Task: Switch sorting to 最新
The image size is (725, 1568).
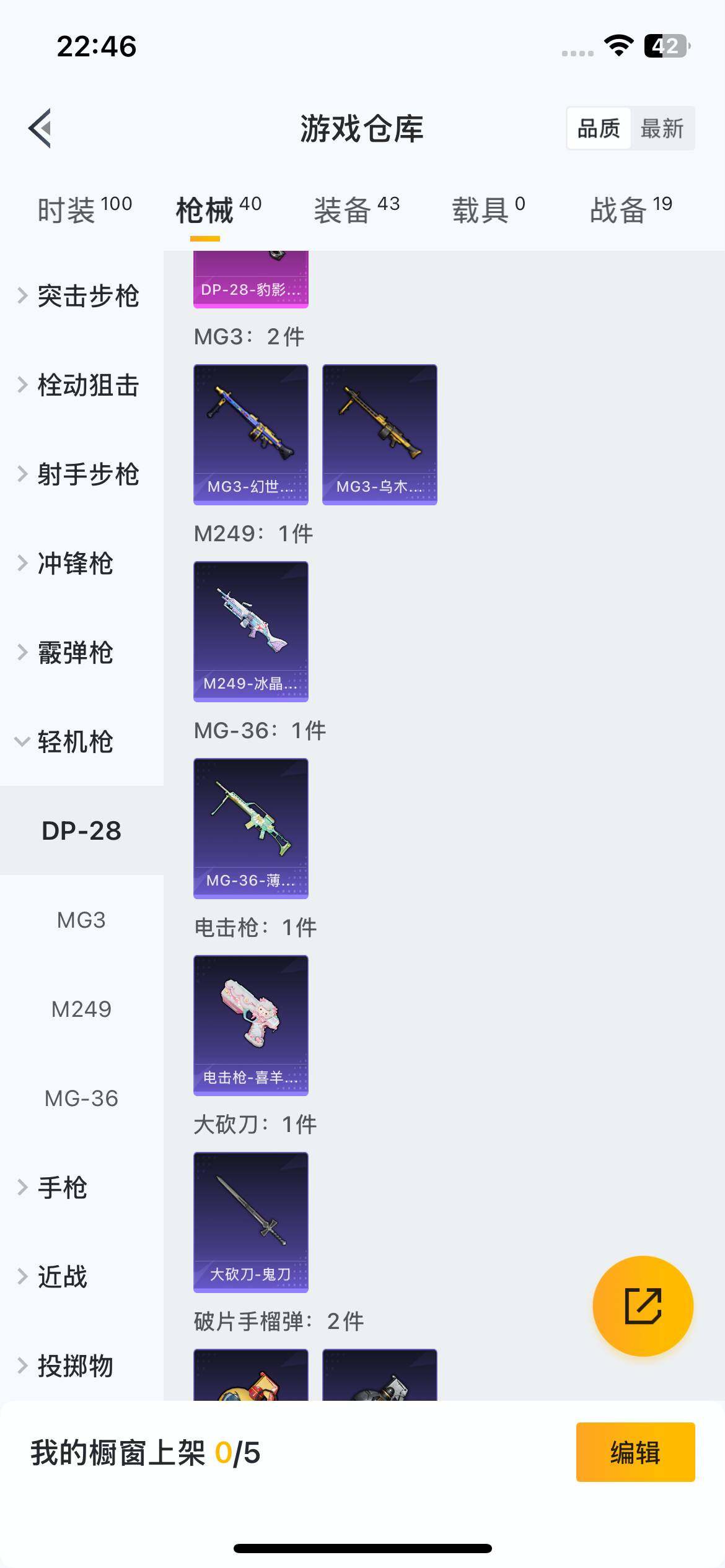Action: pyautogui.click(x=662, y=128)
